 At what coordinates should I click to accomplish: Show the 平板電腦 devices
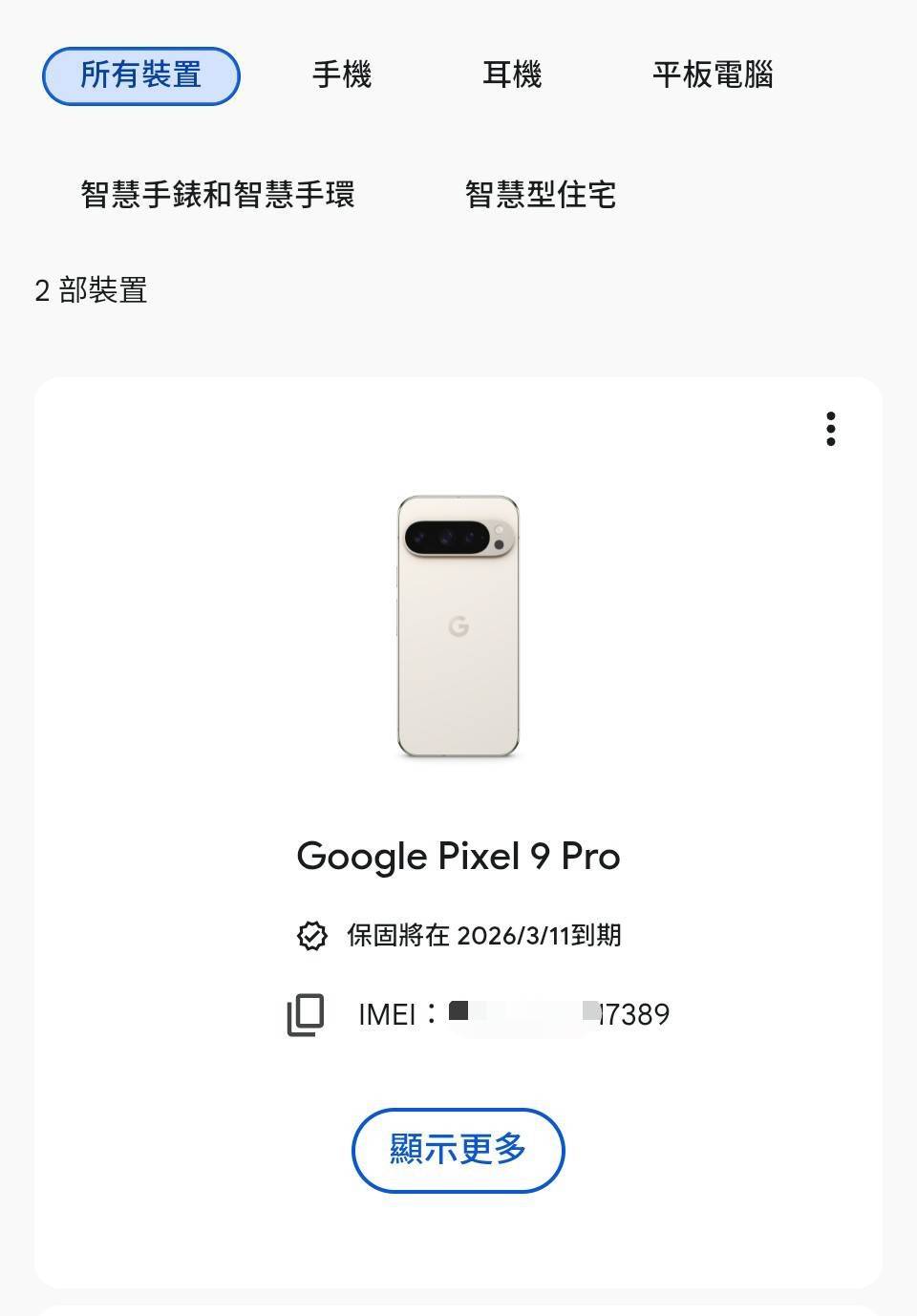point(713,75)
